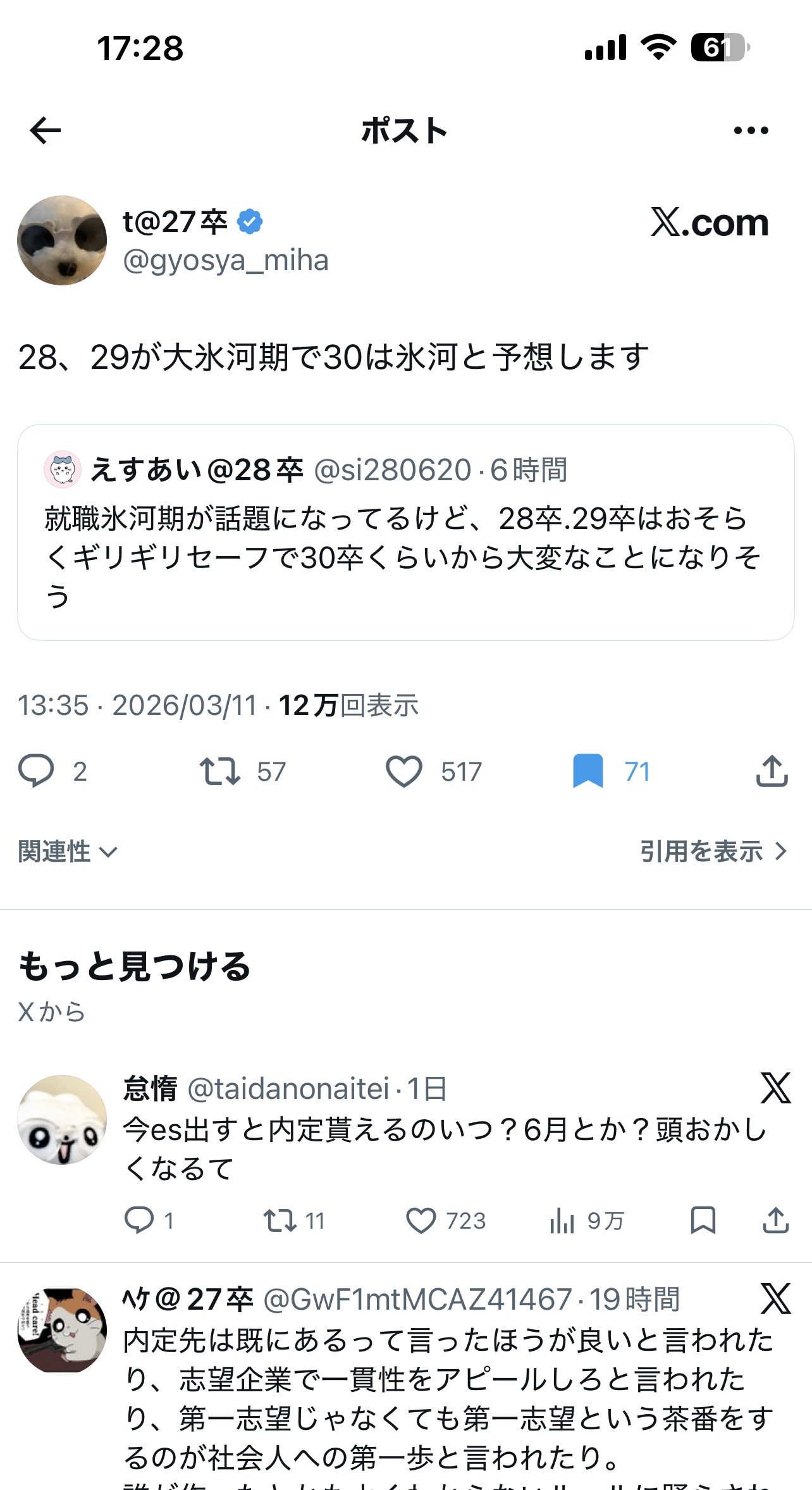Reply to t@27卒's post

[37, 771]
